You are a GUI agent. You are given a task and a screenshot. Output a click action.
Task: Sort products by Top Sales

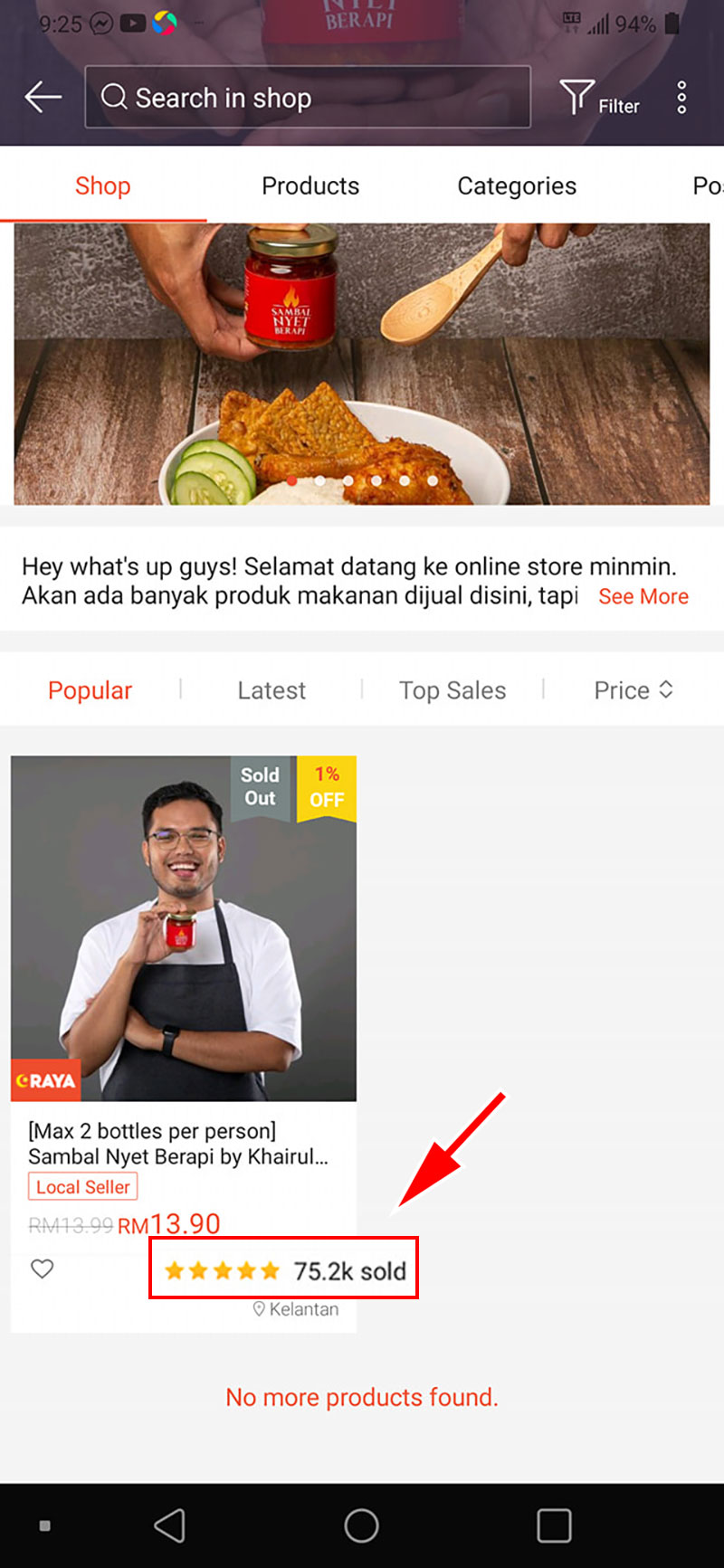[452, 690]
